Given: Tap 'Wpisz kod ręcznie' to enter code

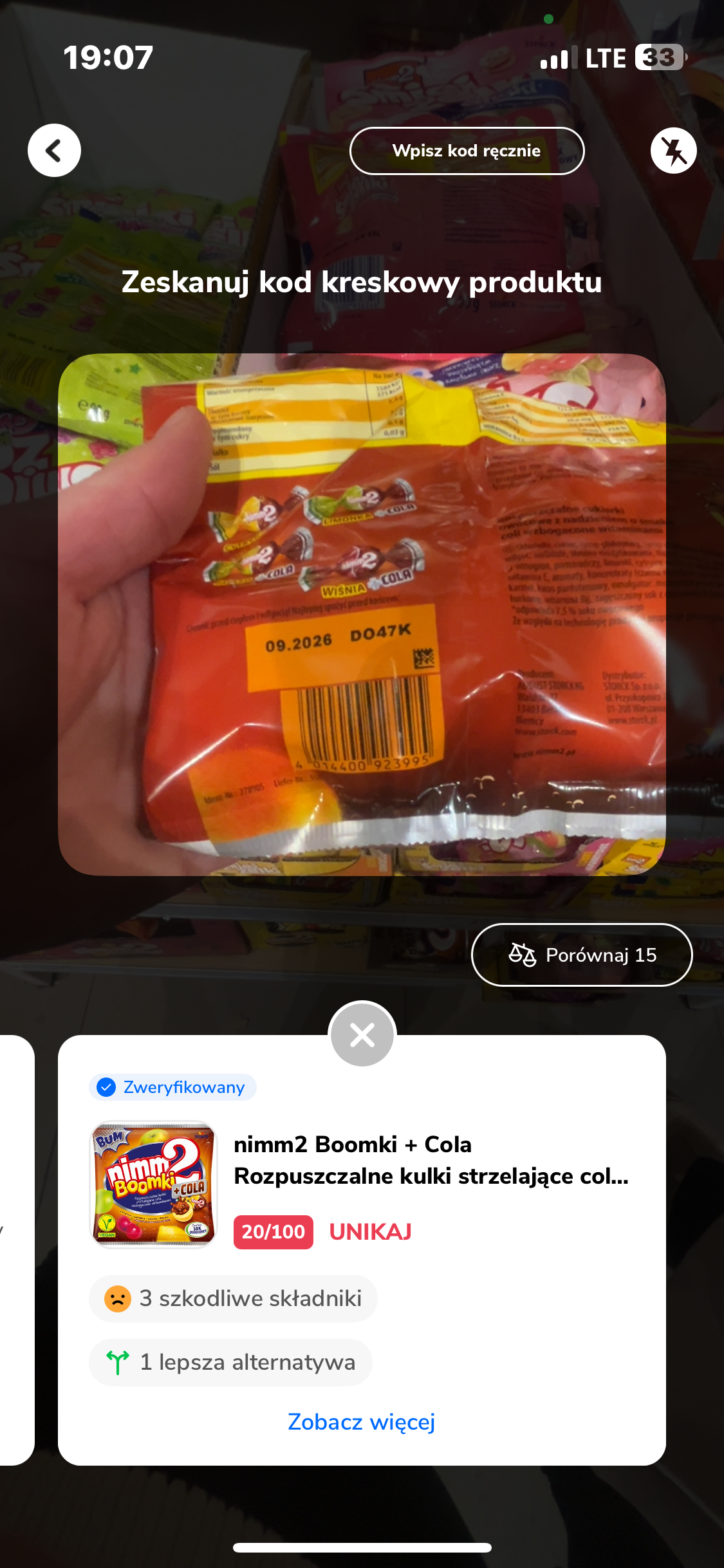Looking at the screenshot, I should pos(467,151).
